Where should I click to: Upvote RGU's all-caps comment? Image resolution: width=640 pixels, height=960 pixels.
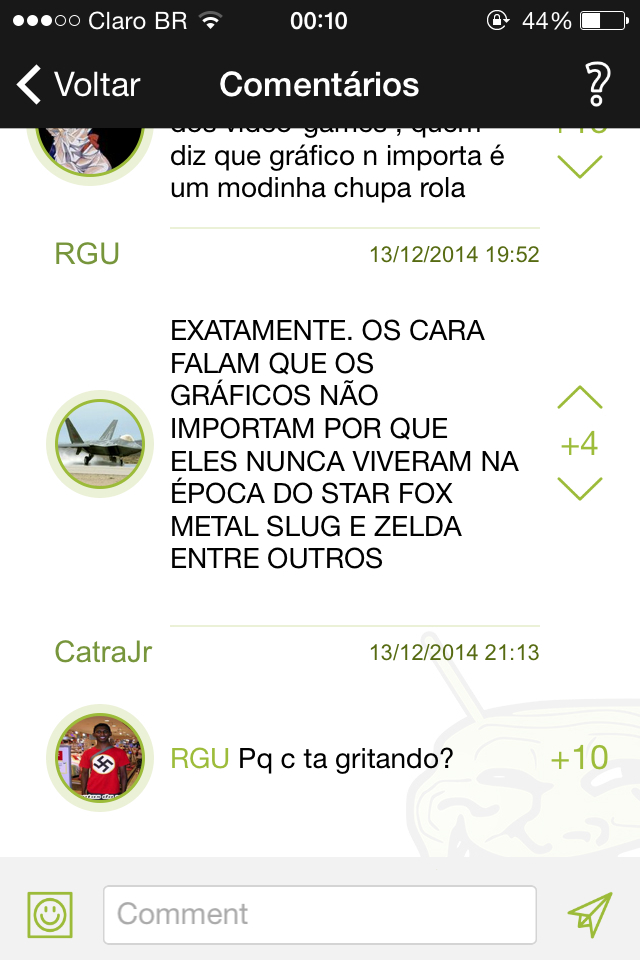click(580, 398)
